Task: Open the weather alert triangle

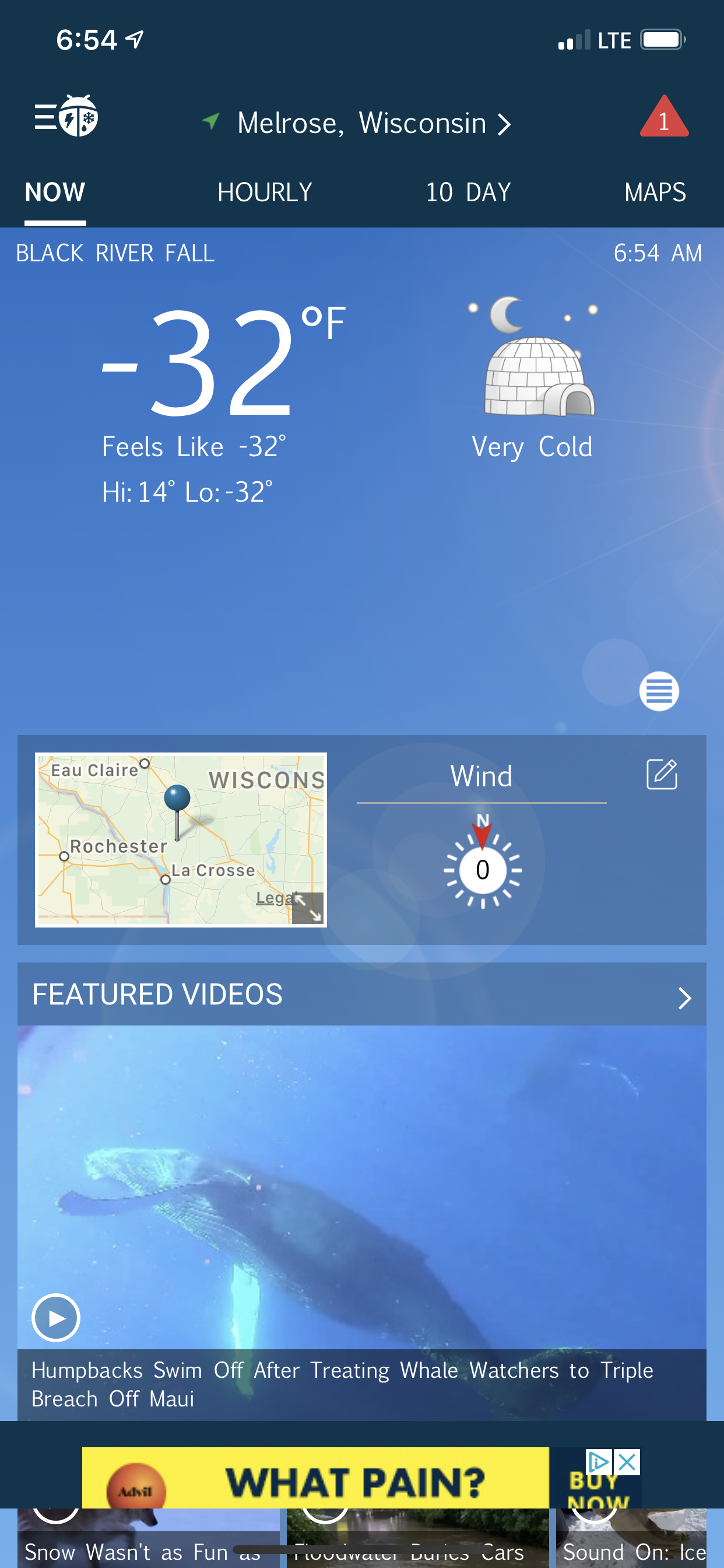Action: [x=664, y=117]
